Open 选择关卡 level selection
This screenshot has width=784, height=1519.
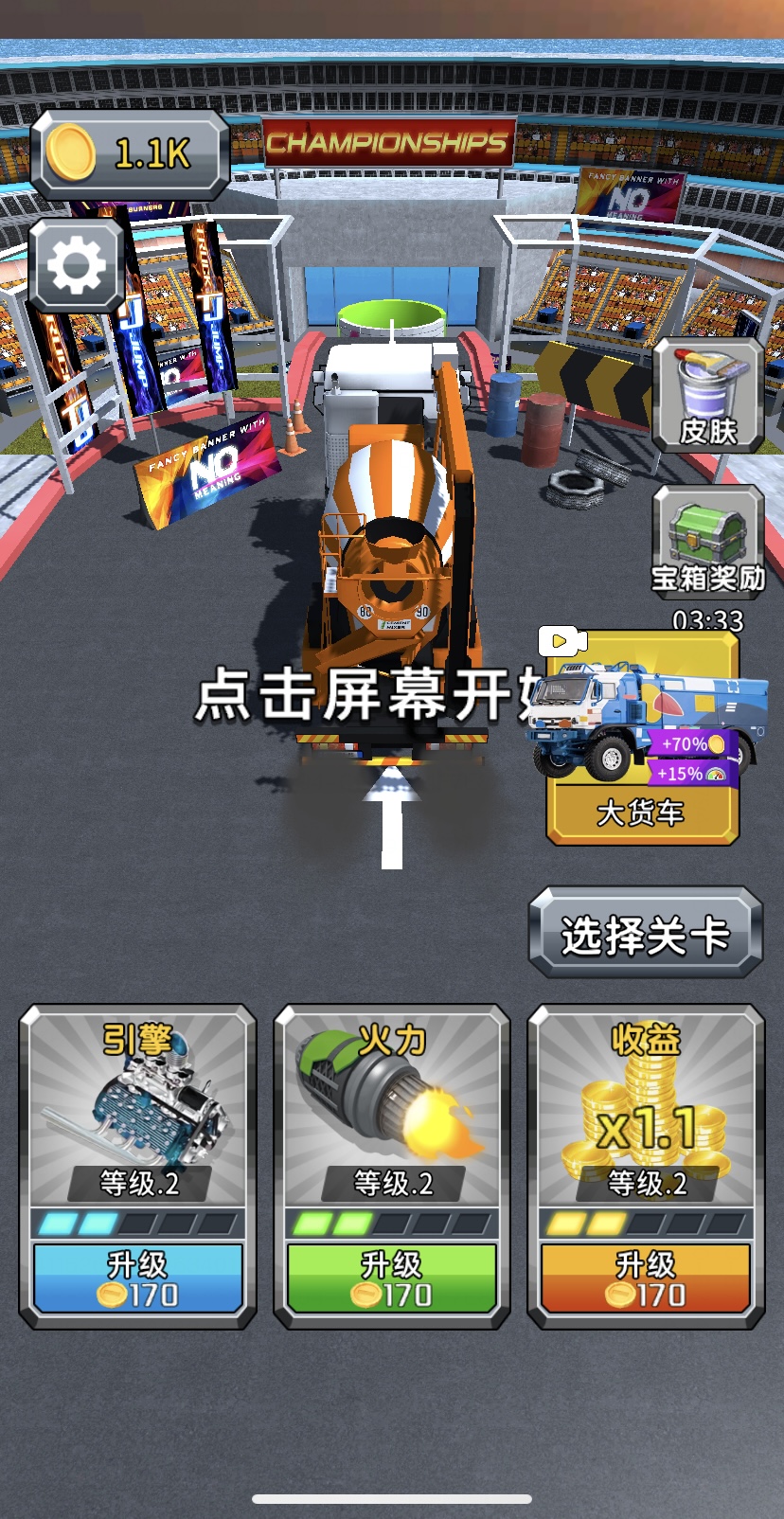click(645, 935)
